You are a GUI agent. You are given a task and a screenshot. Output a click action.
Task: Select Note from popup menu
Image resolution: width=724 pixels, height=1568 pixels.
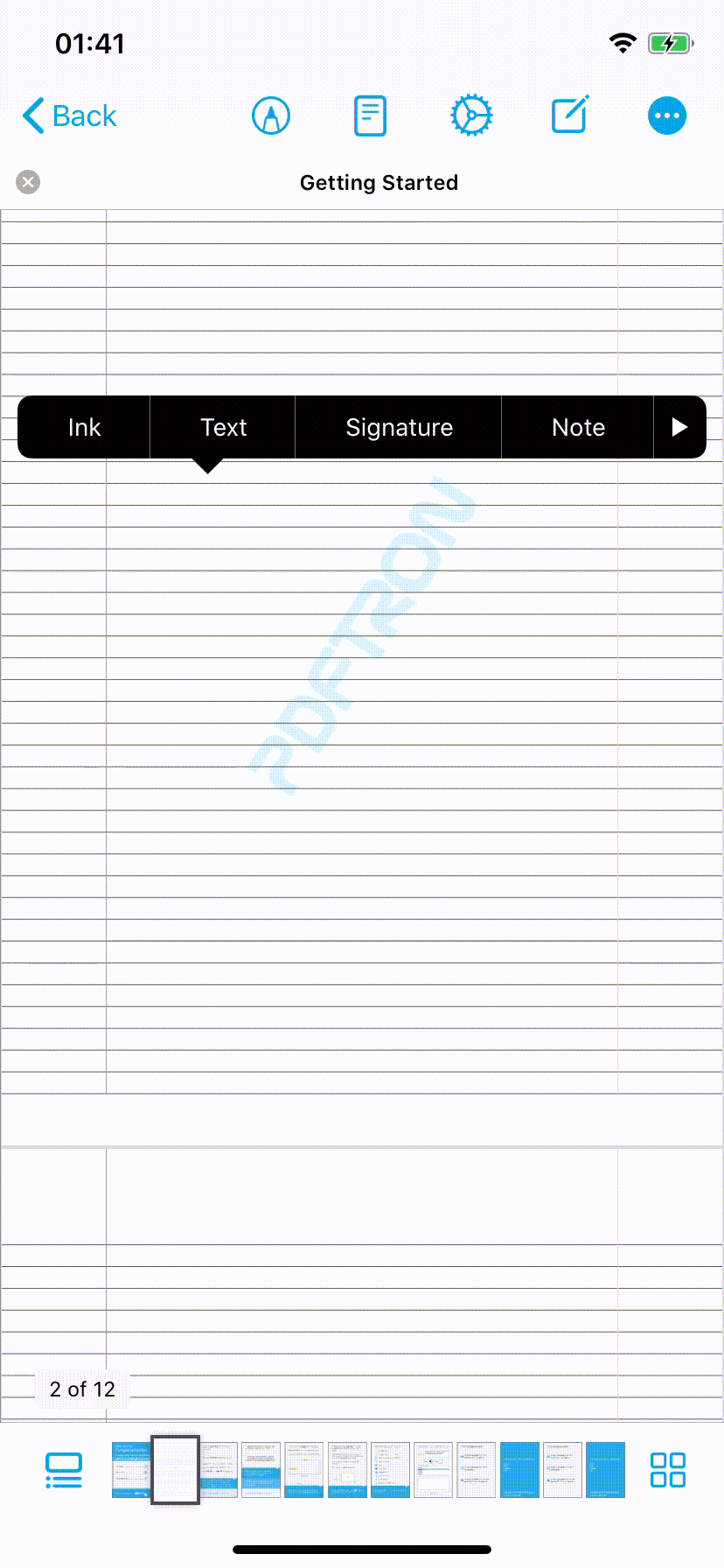(x=578, y=427)
